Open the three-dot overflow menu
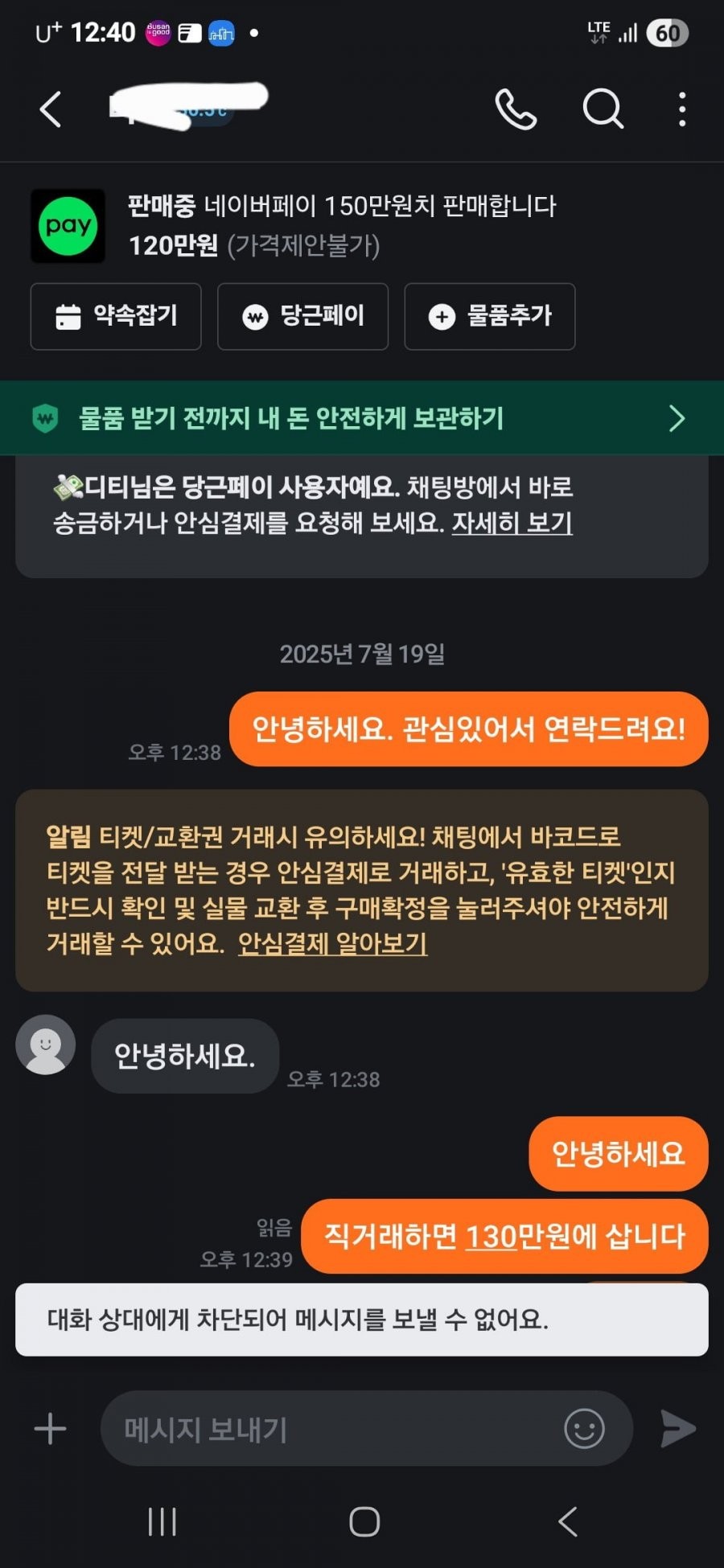The height and width of the screenshot is (1568, 724). [x=682, y=109]
